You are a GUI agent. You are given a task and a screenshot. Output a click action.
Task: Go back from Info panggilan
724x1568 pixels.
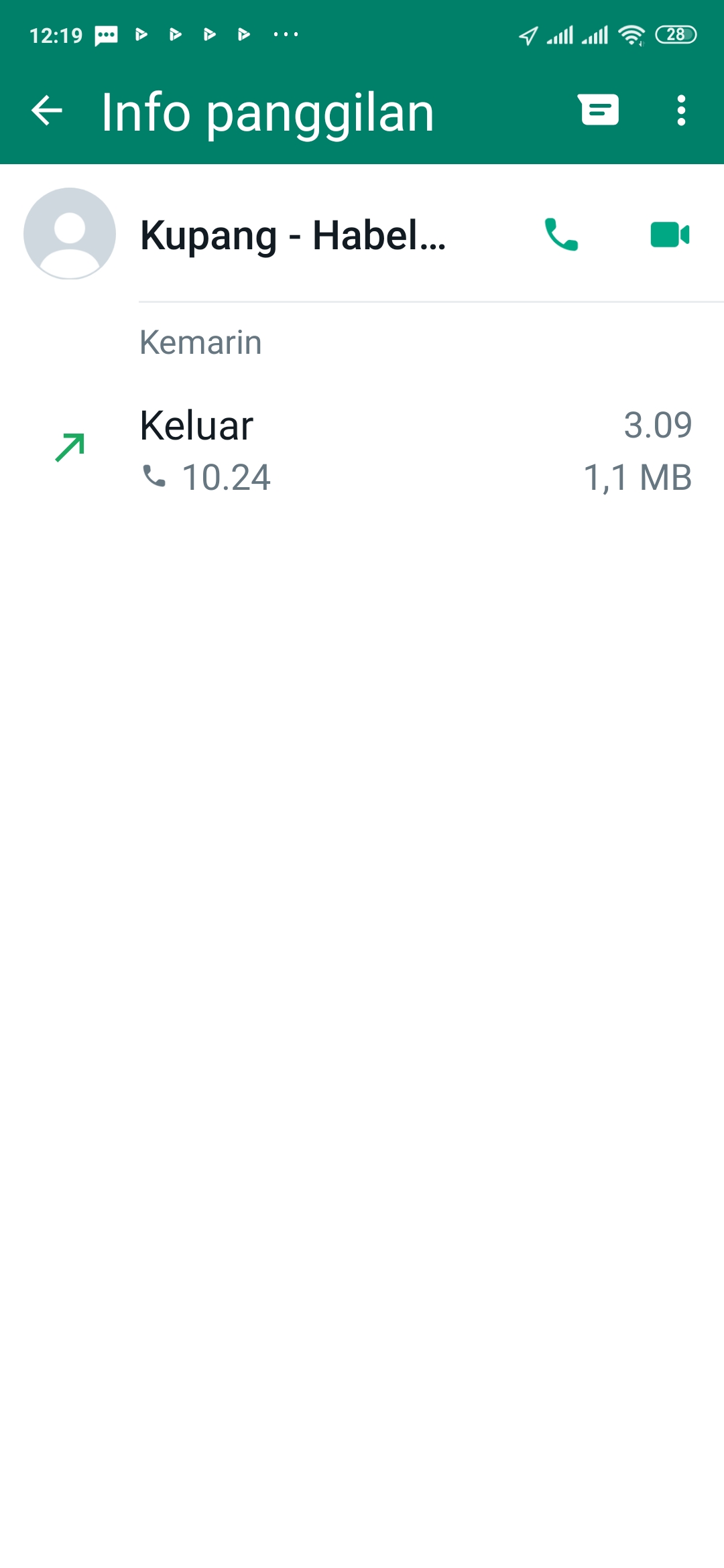[x=47, y=111]
